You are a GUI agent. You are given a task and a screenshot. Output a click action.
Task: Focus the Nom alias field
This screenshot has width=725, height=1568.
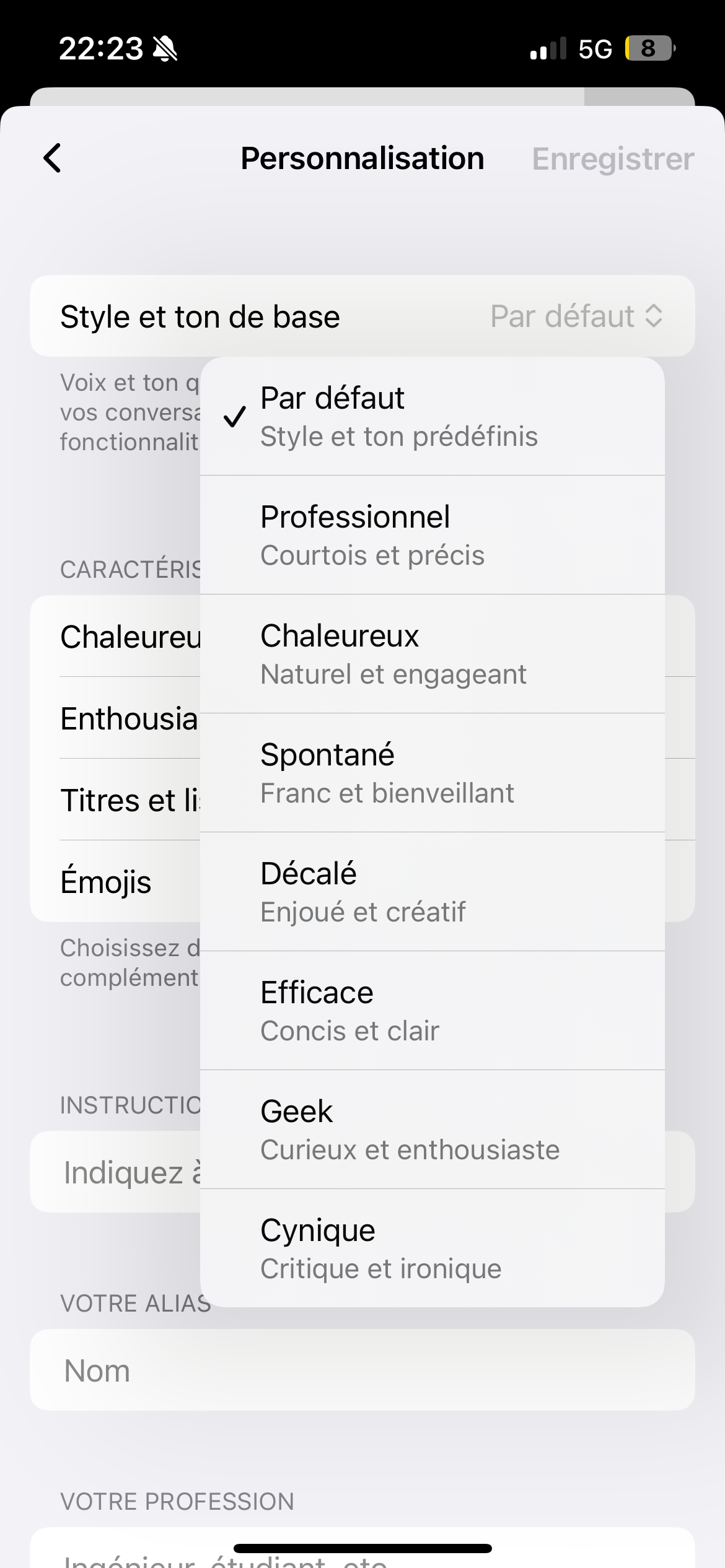(362, 1370)
